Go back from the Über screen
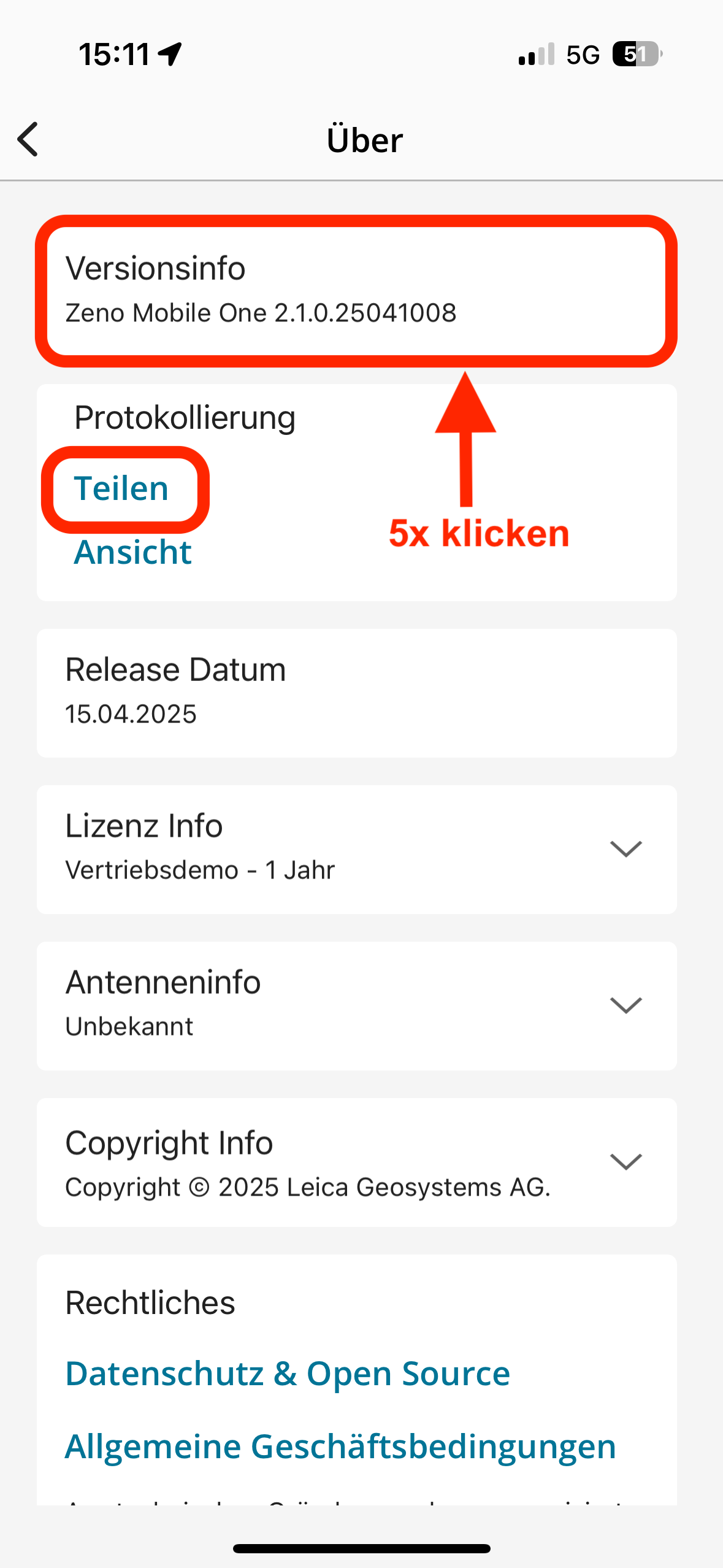 point(28,139)
